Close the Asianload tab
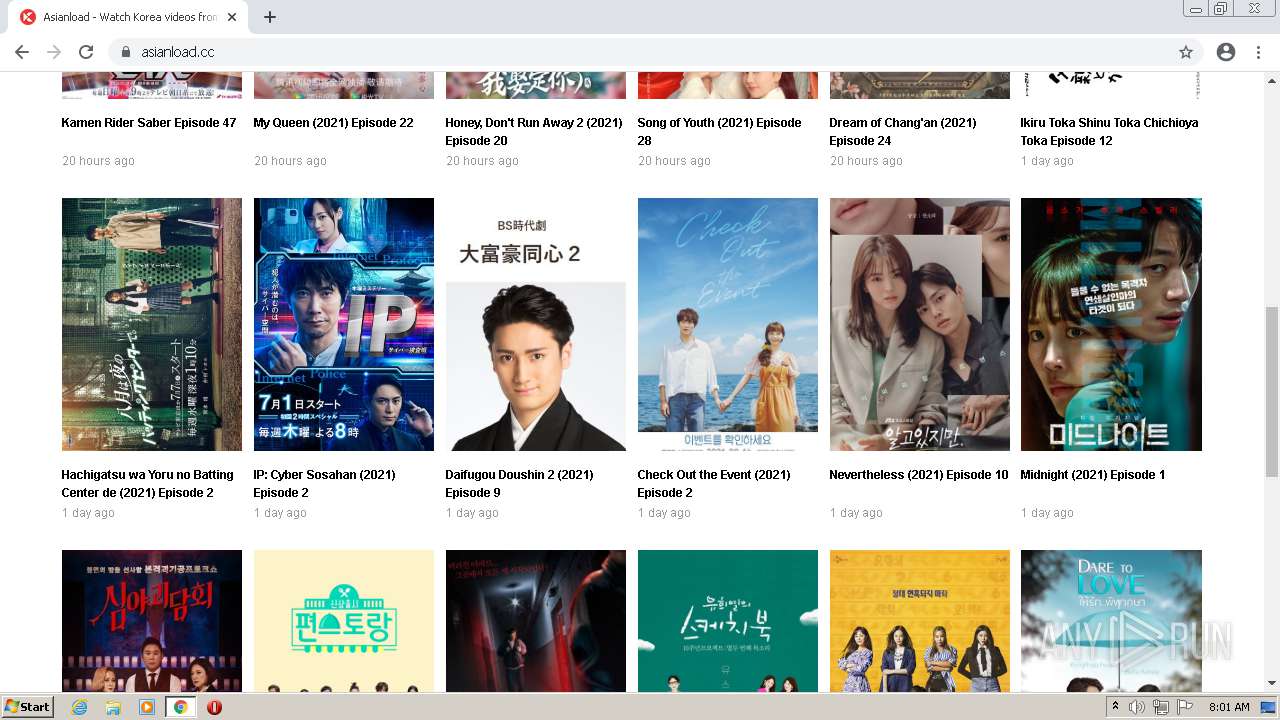Image resolution: width=1280 pixels, height=720 pixels. point(232,17)
